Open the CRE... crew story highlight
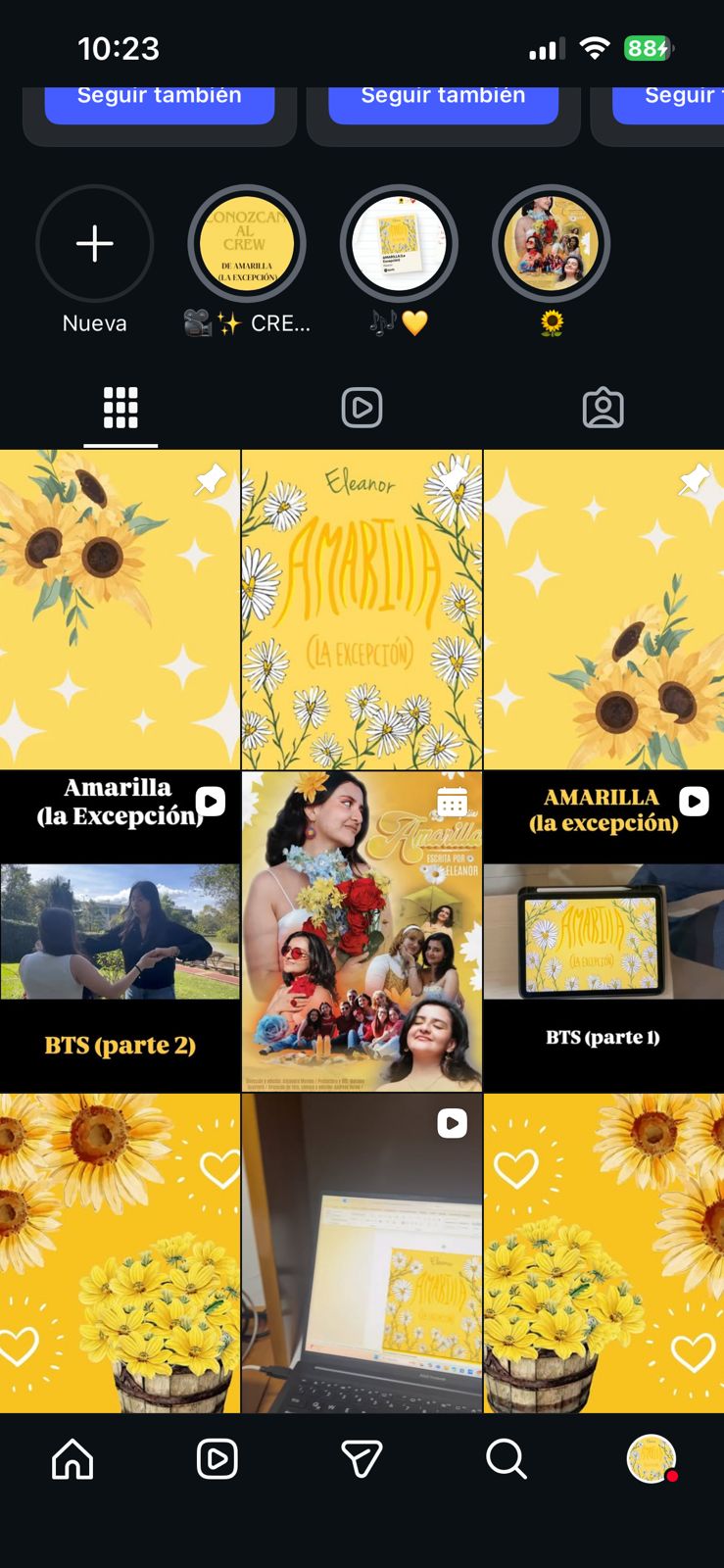Viewport: 724px width, 1568px height. point(247,243)
